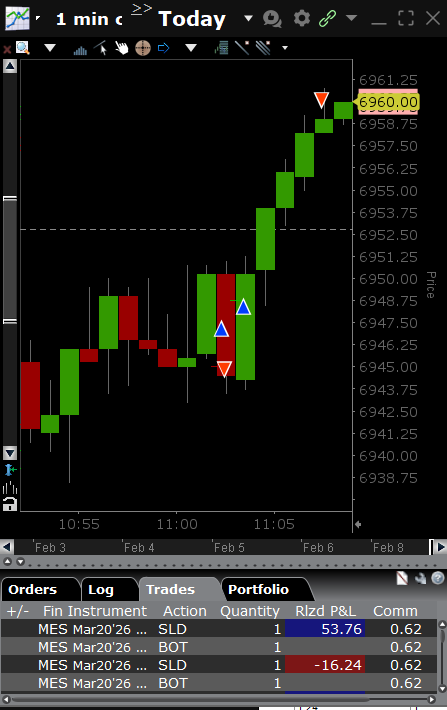
Task: Click the chart vertical scroll up arrow
Action: (10, 67)
